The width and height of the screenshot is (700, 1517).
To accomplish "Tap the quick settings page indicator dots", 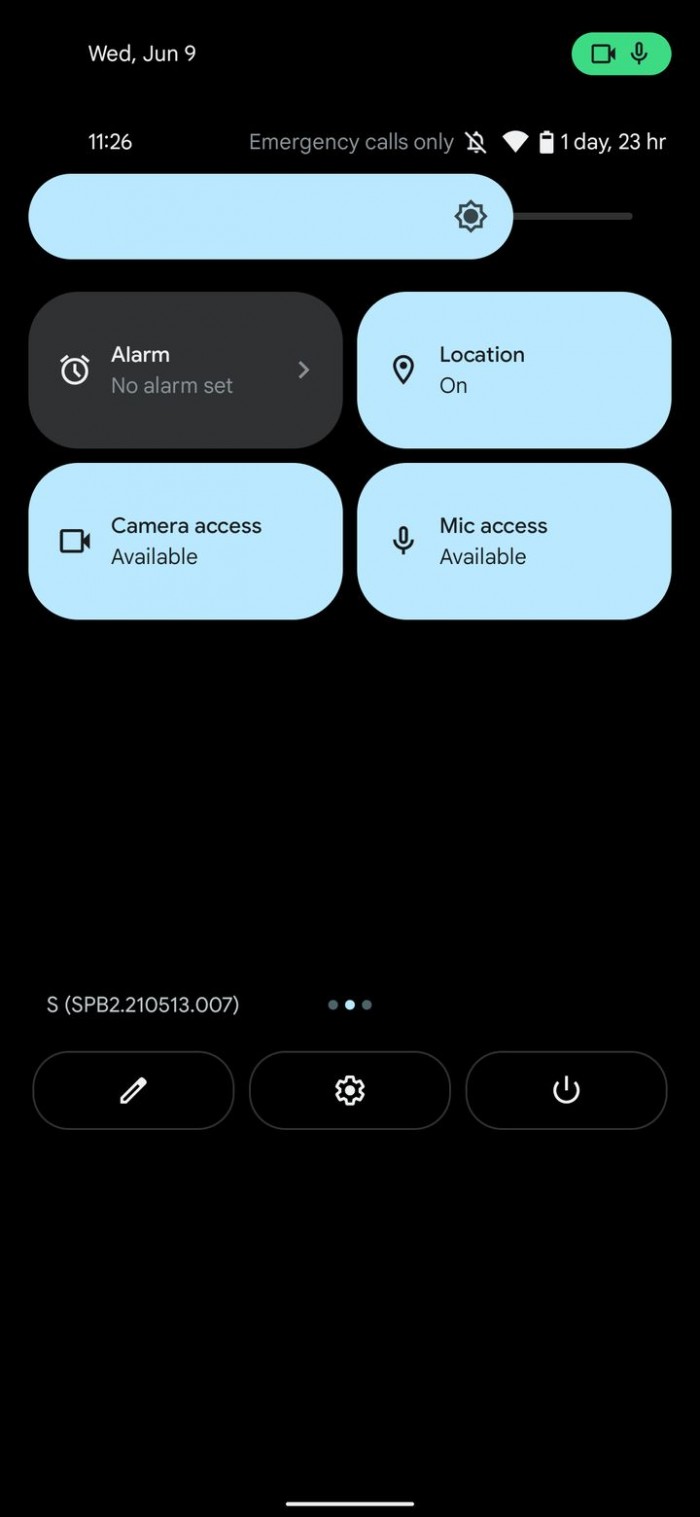I will coord(350,1005).
